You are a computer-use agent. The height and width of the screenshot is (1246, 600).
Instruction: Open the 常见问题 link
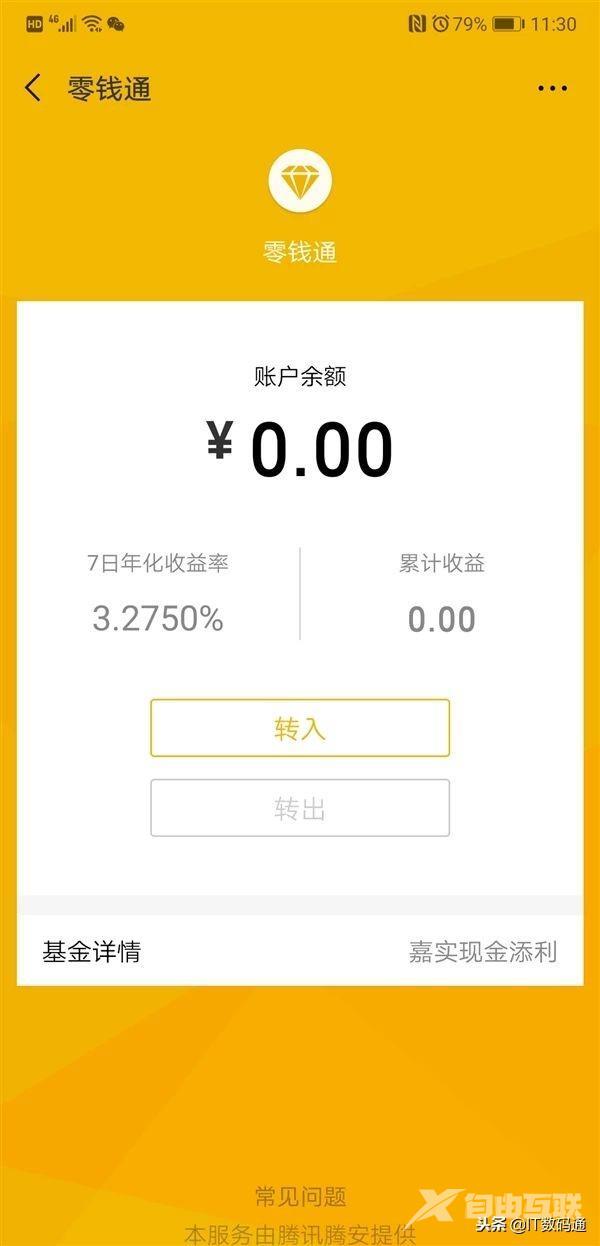(x=300, y=1196)
